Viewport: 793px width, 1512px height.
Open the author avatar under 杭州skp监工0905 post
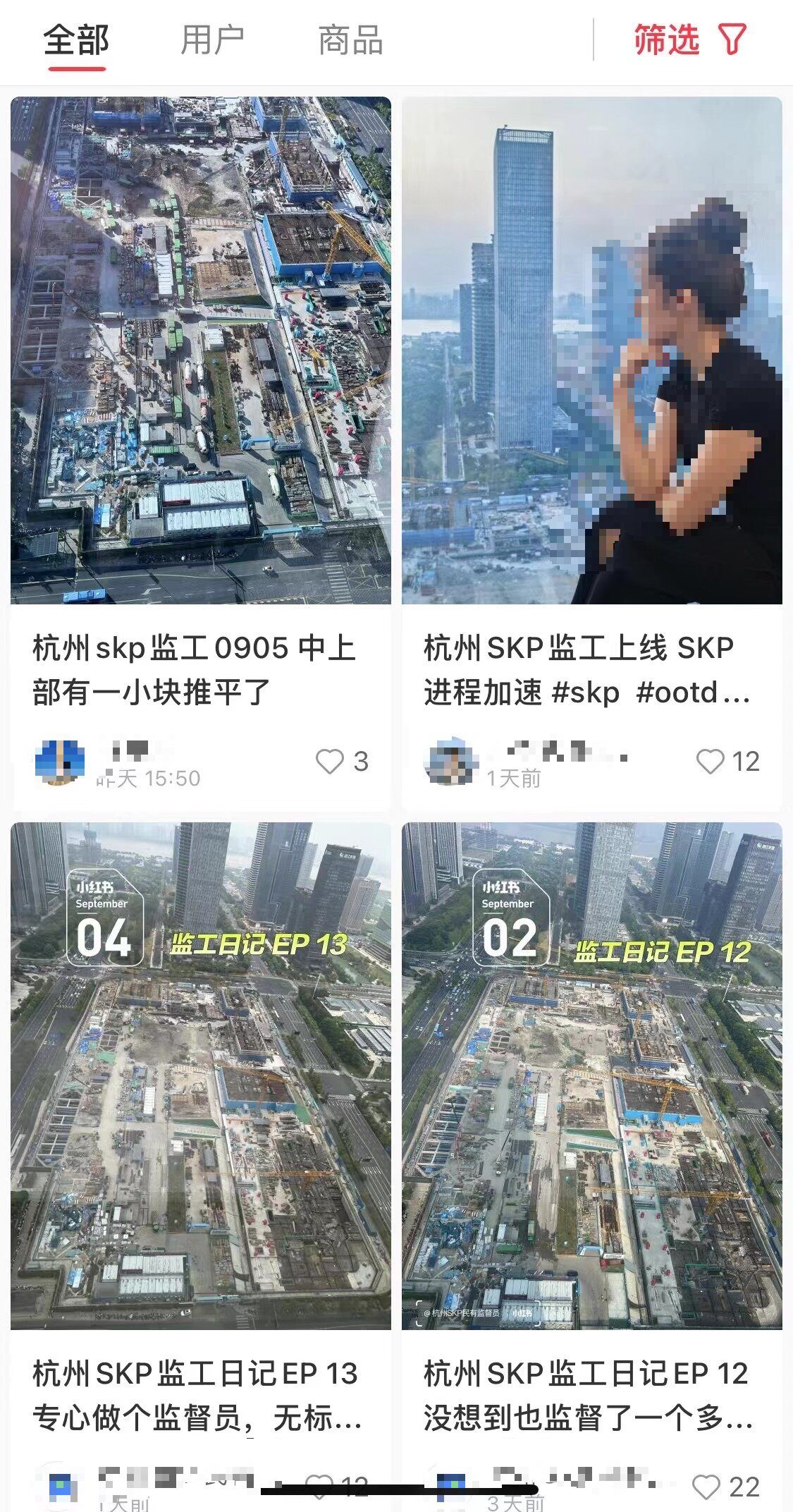[x=60, y=762]
